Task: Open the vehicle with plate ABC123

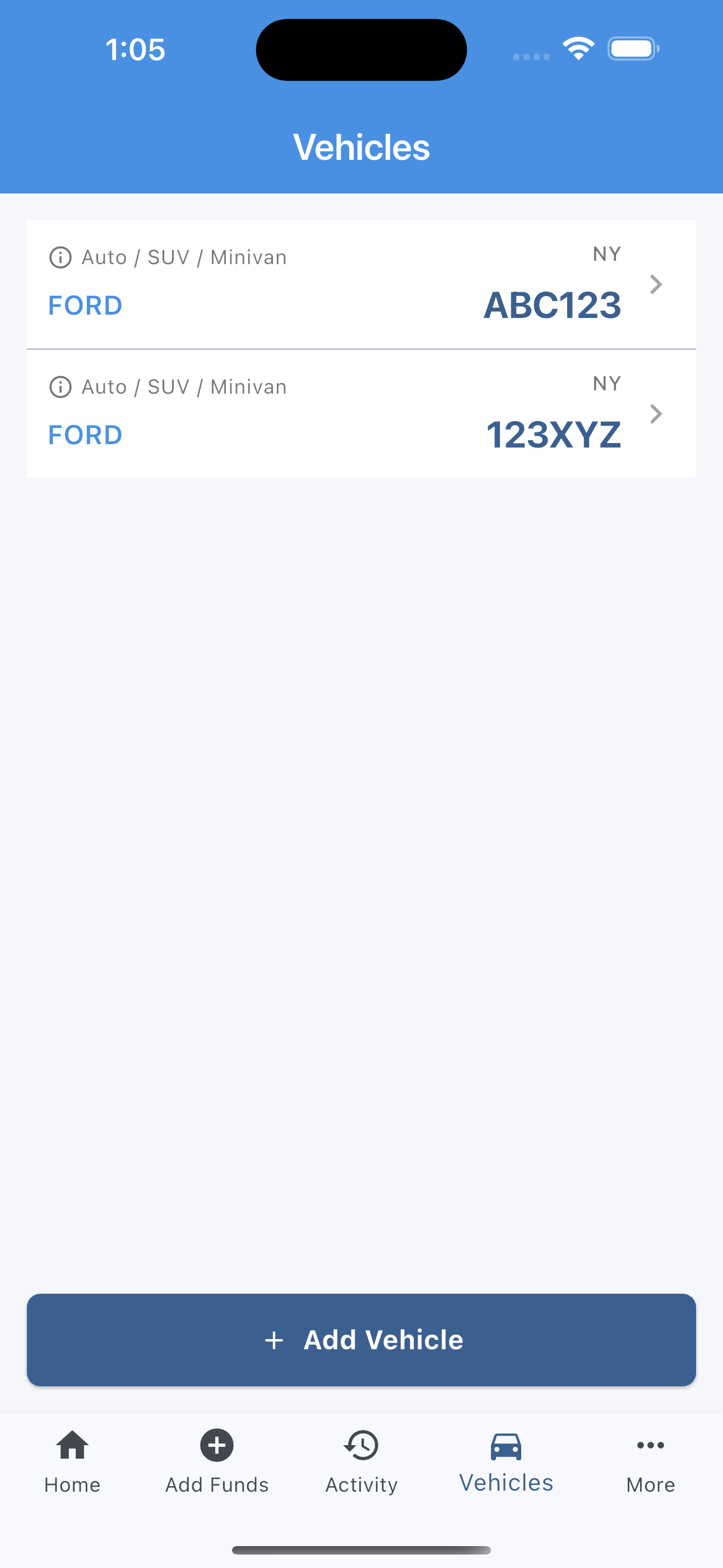Action: pyautogui.click(x=361, y=284)
